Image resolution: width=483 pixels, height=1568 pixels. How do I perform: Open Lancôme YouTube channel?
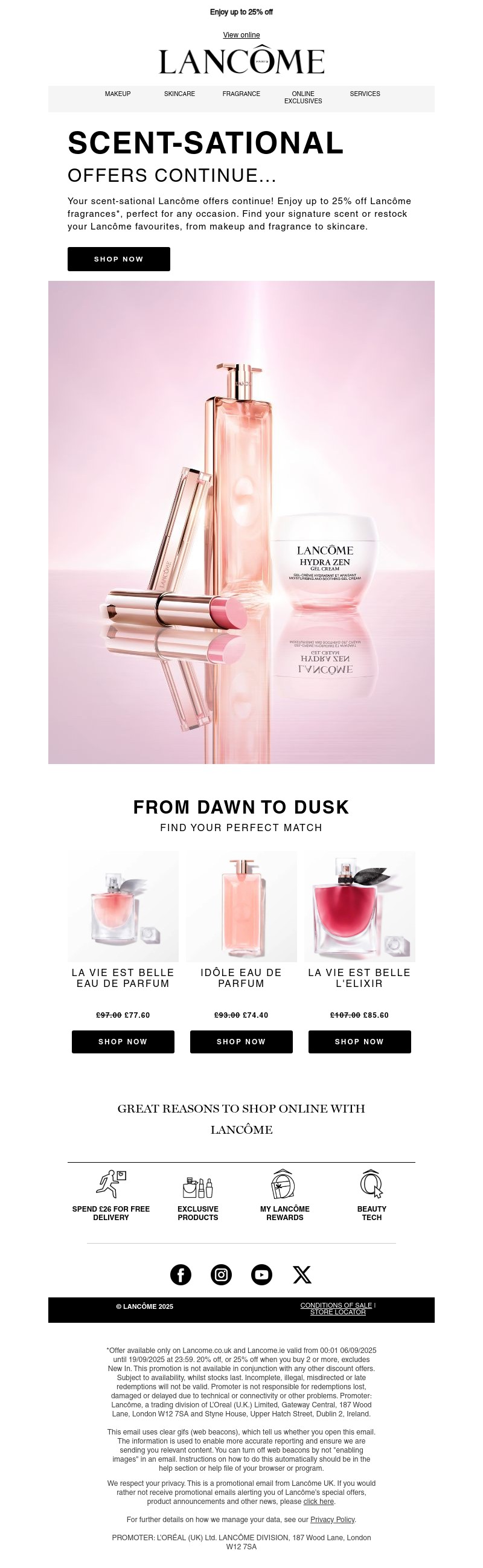261,1274
